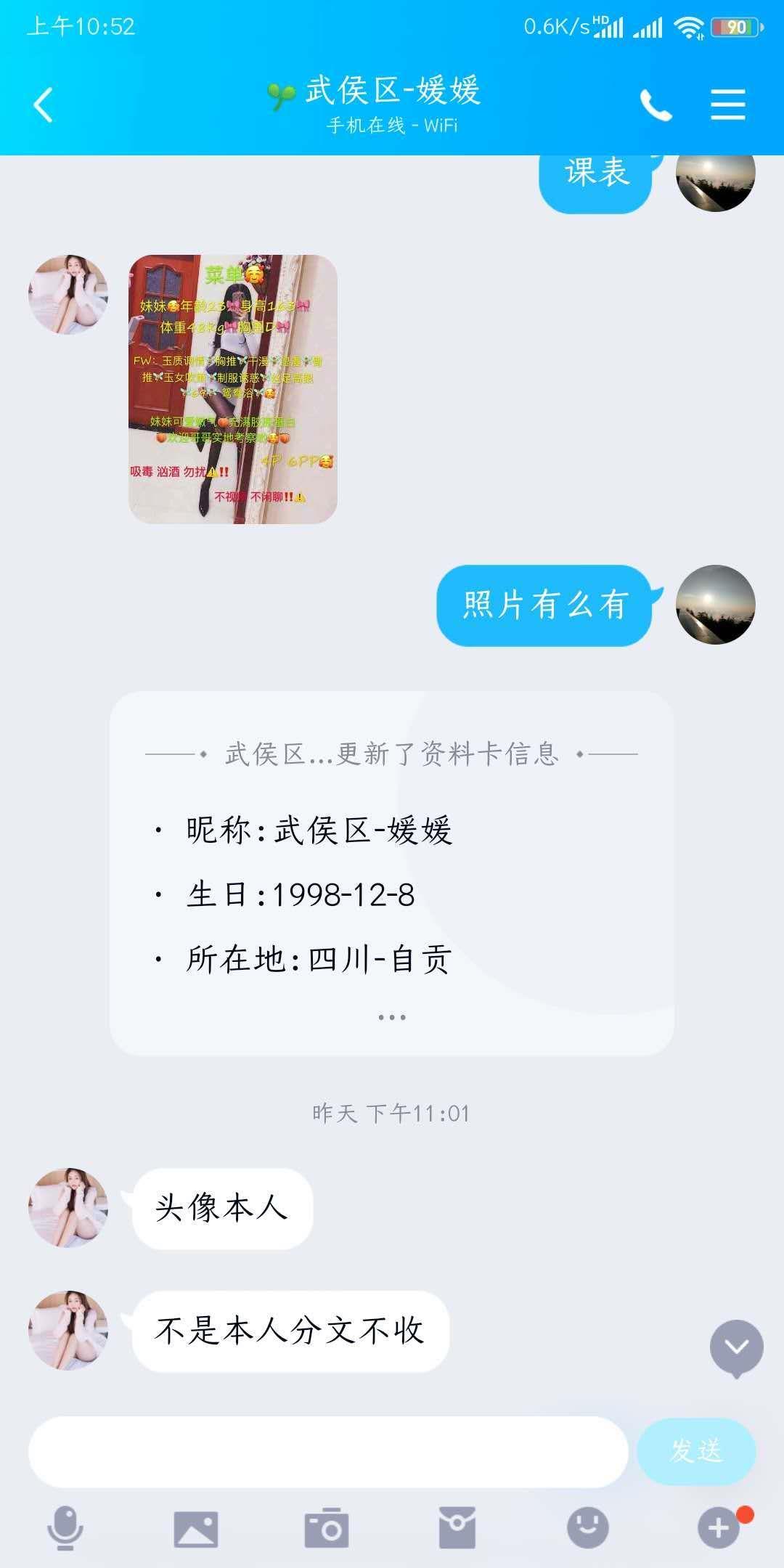Screen dimensions: 784x1568
Task: Open the plus more-options panel
Action: (x=718, y=1528)
